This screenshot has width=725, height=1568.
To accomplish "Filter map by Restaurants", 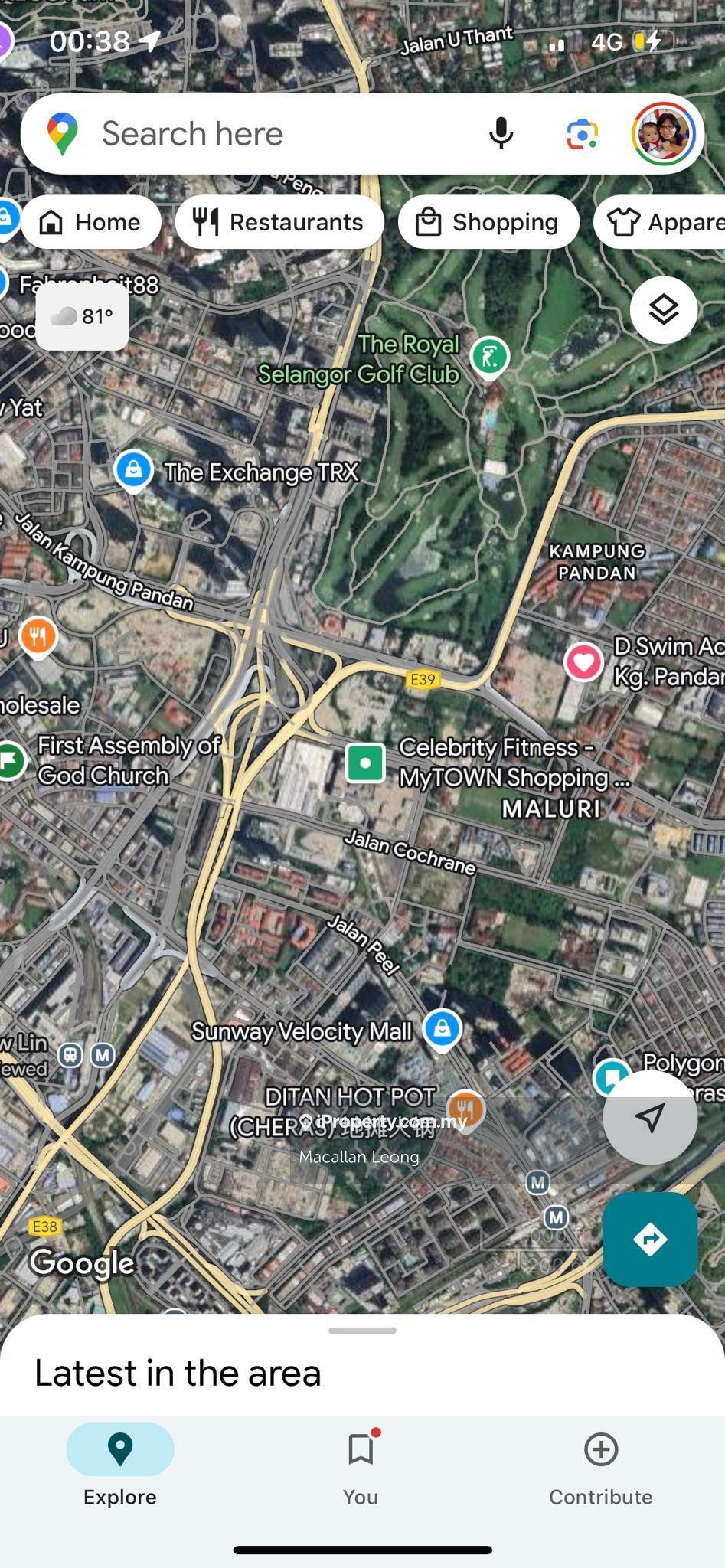I will pyautogui.click(x=279, y=222).
